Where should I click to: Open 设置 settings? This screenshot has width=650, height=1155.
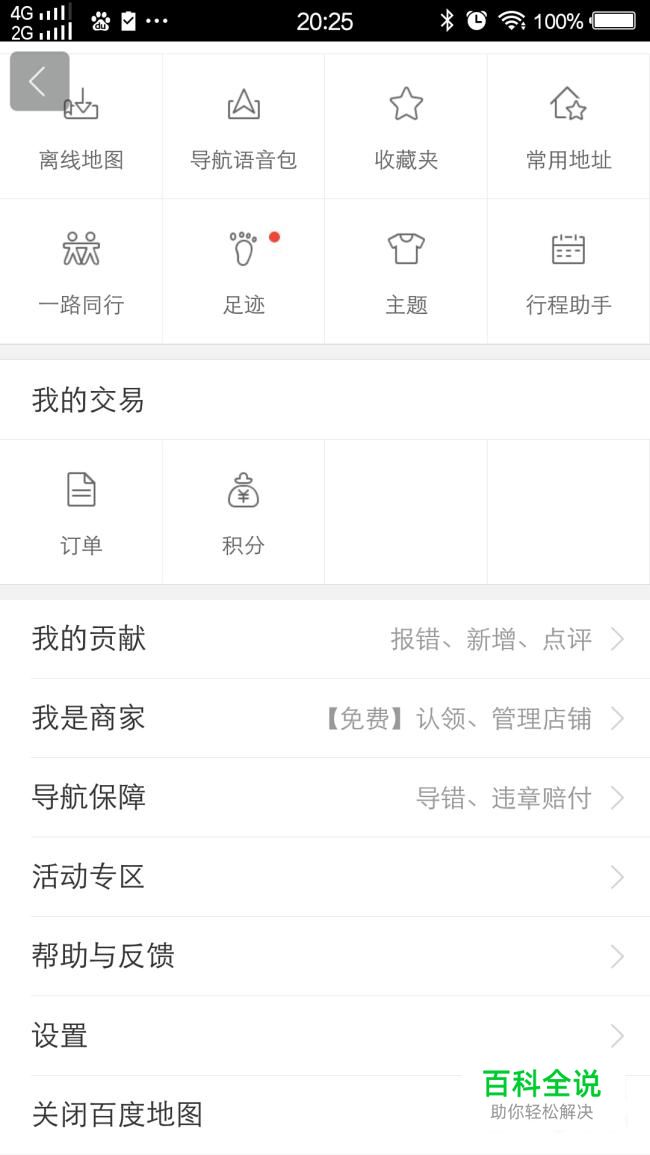(325, 1036)
